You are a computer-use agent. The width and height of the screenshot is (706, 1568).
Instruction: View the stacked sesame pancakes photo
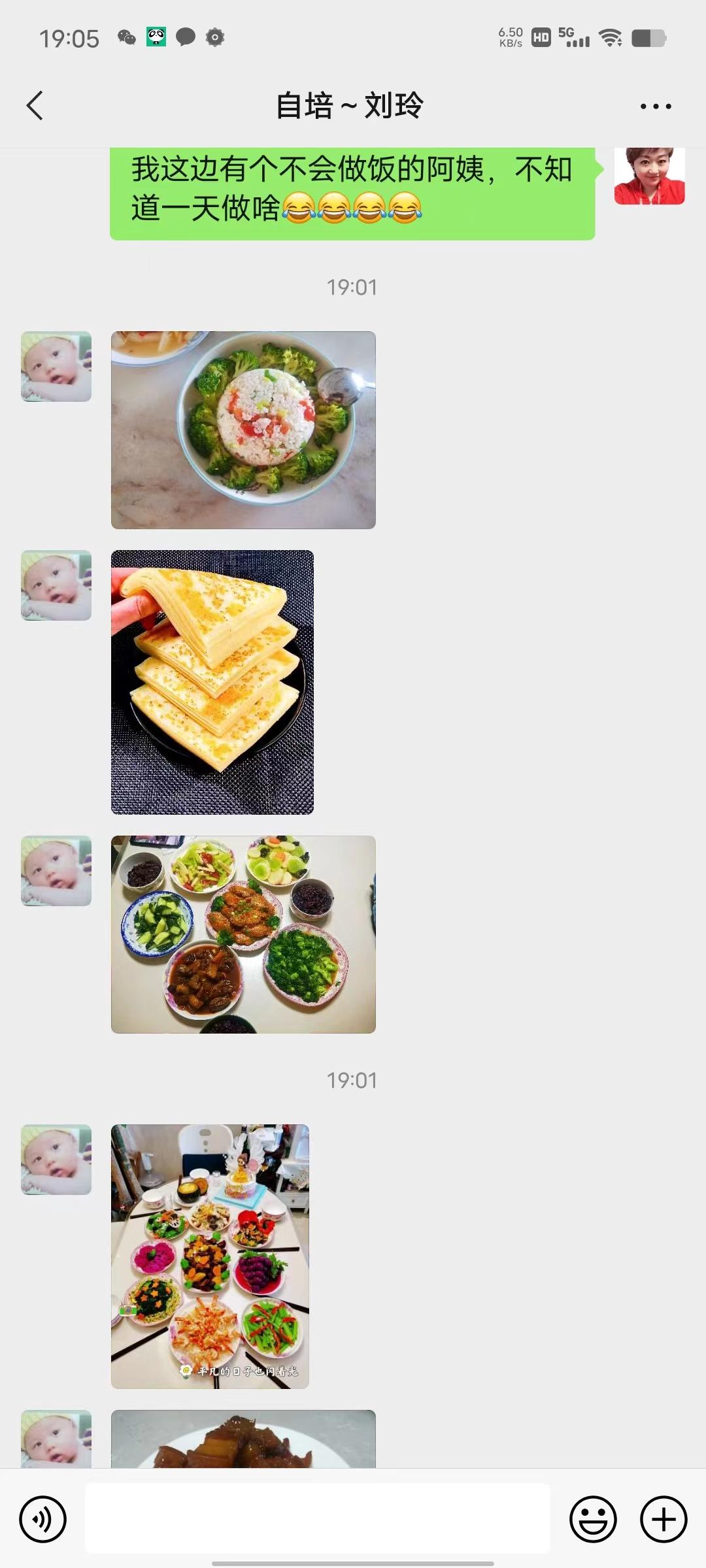212,682
